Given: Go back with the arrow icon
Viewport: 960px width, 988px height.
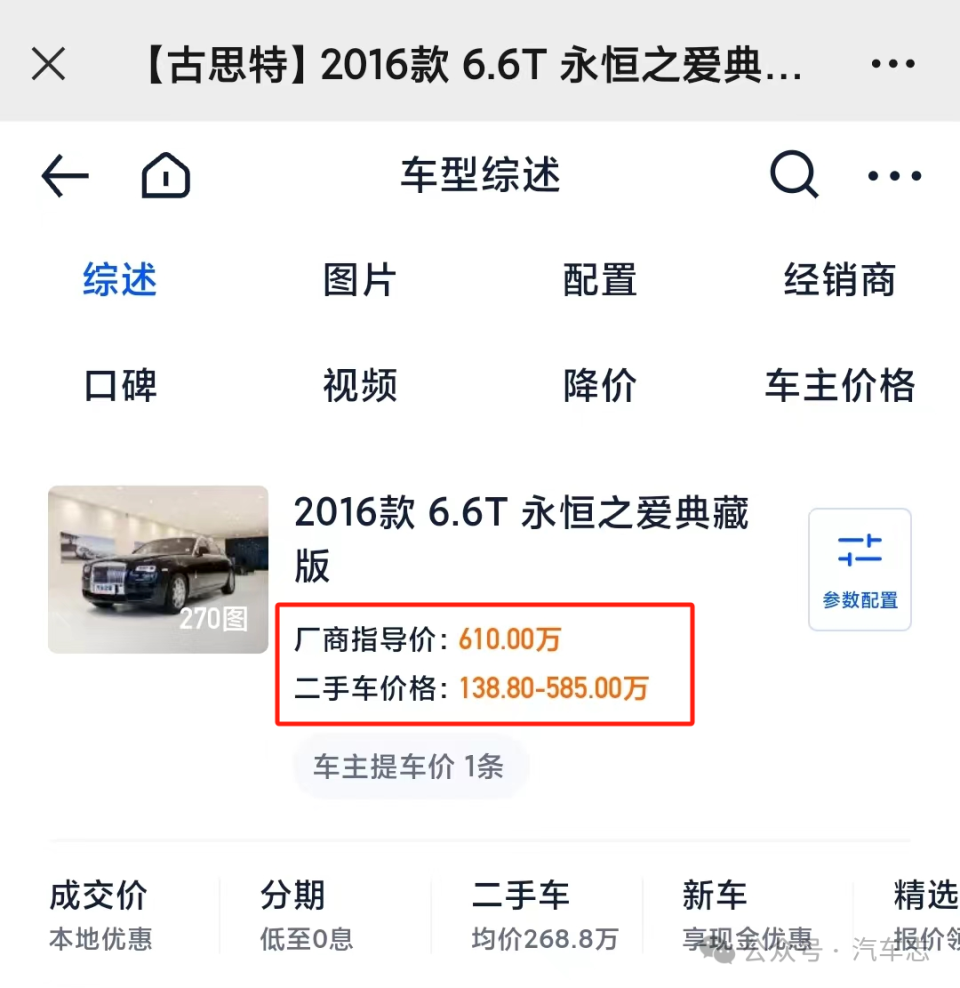Looking at the screenshot, I should (x=65, y=178).
